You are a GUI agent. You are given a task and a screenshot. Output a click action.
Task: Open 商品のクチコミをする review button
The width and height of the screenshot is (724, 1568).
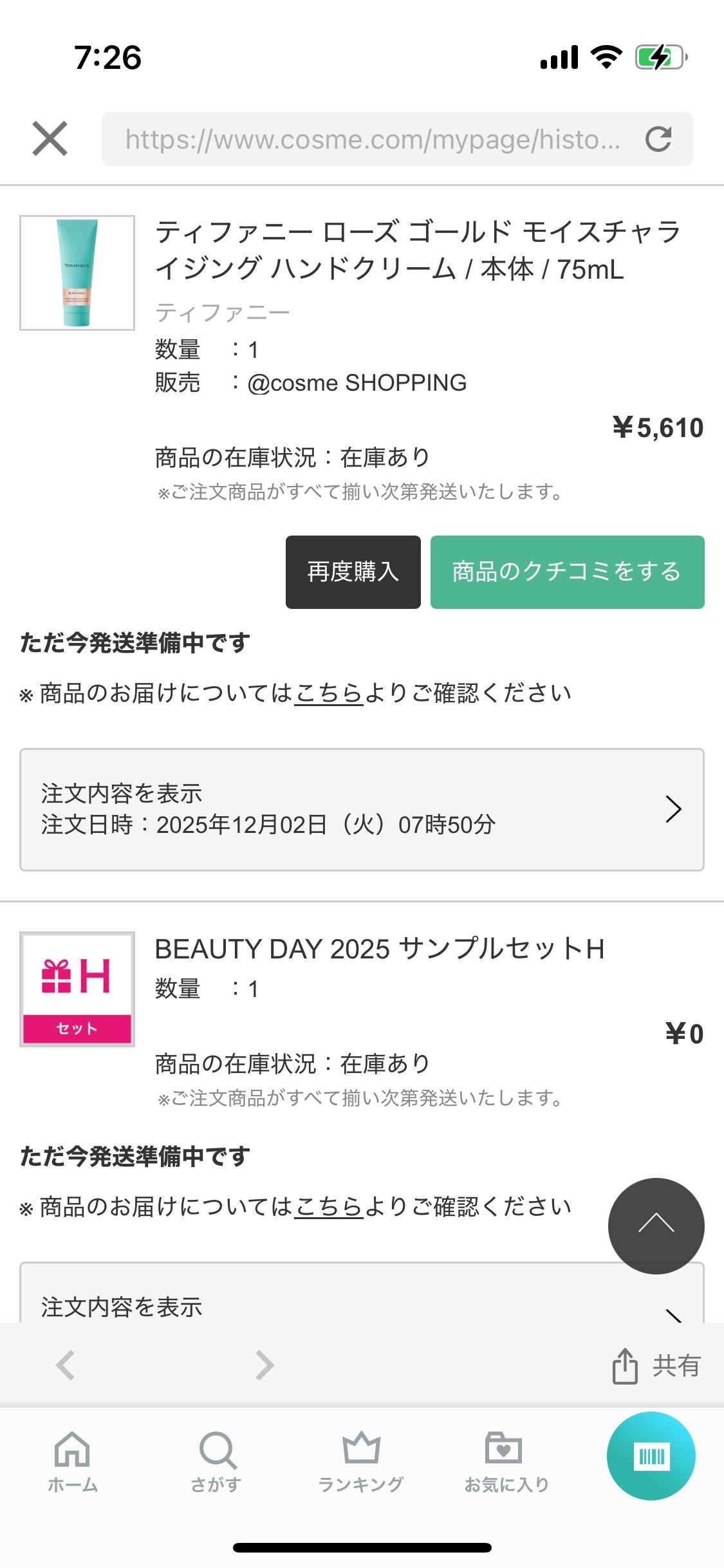pyautogui.click(x=568, y=572)
